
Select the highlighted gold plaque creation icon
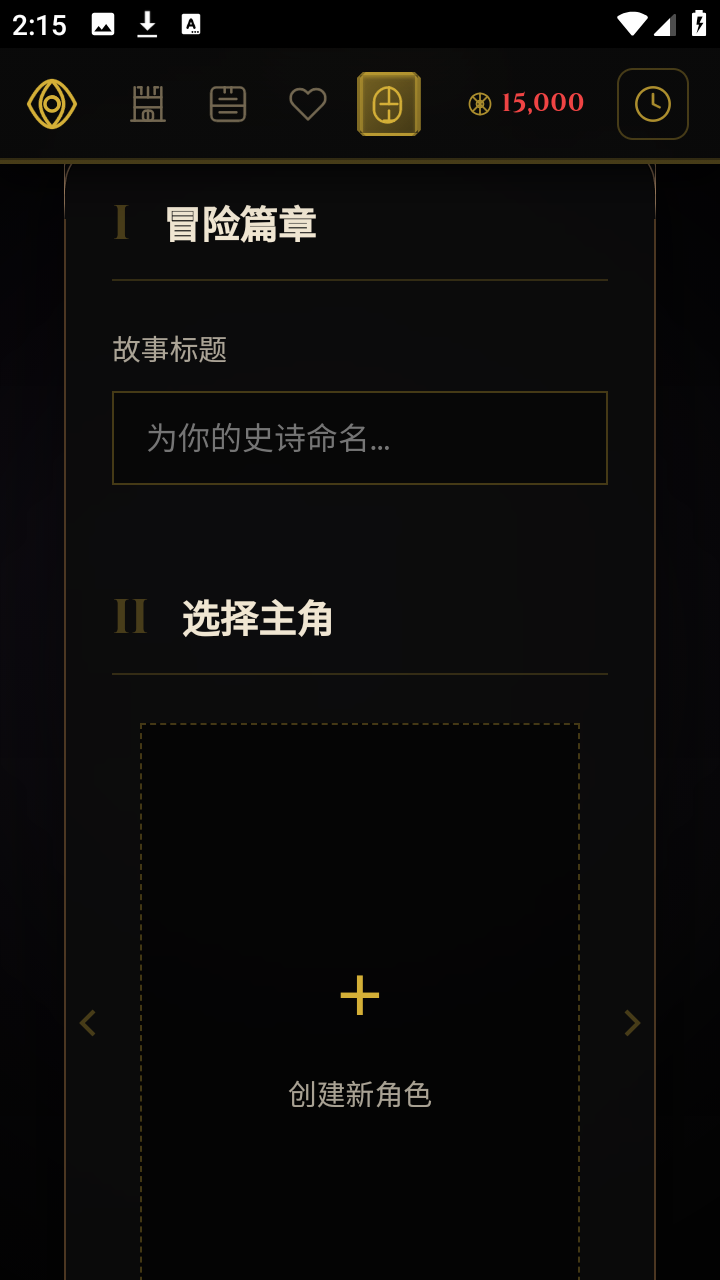389,103
